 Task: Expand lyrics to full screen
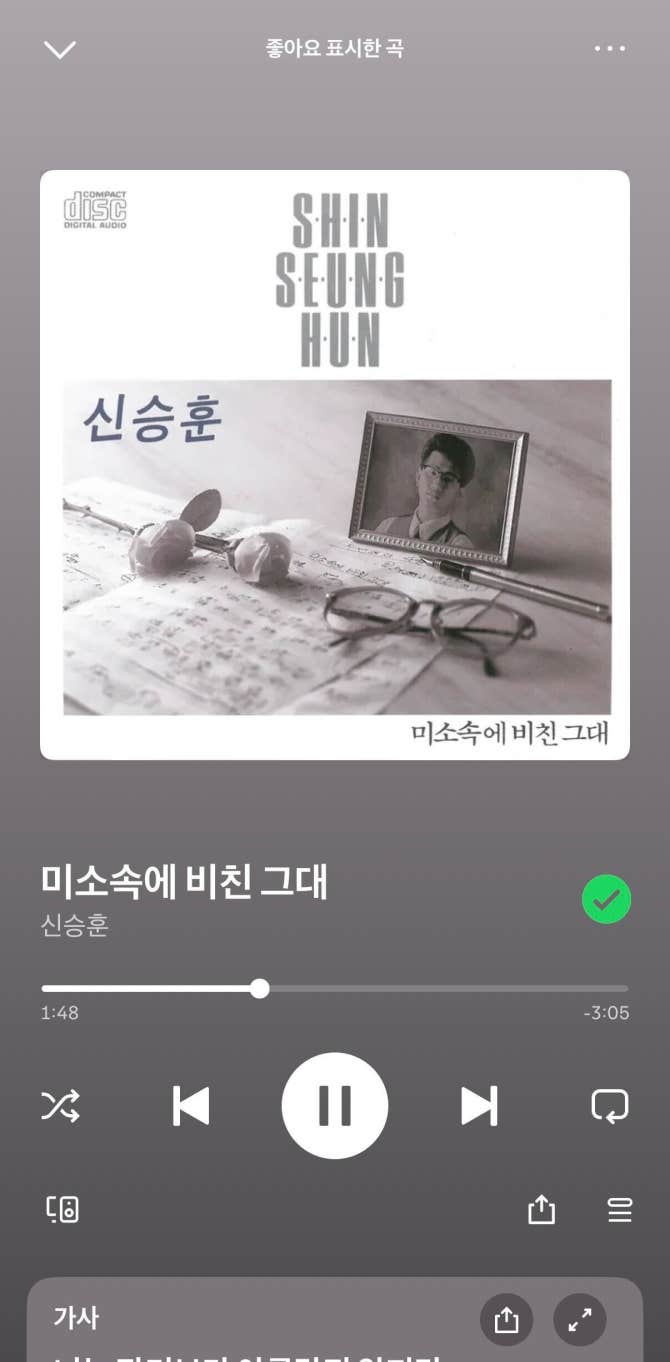580,1320
